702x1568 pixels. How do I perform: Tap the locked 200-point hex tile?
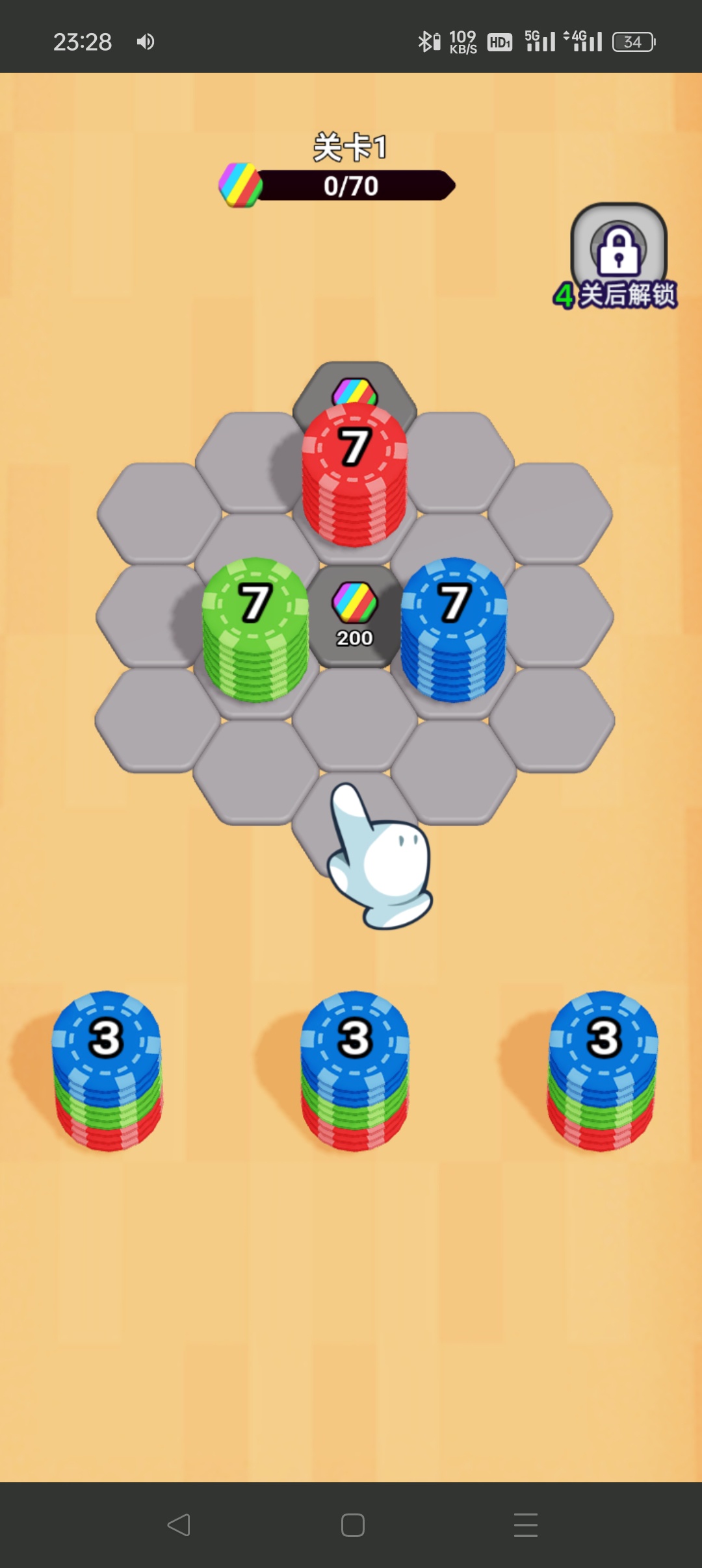tap(354, 615)
